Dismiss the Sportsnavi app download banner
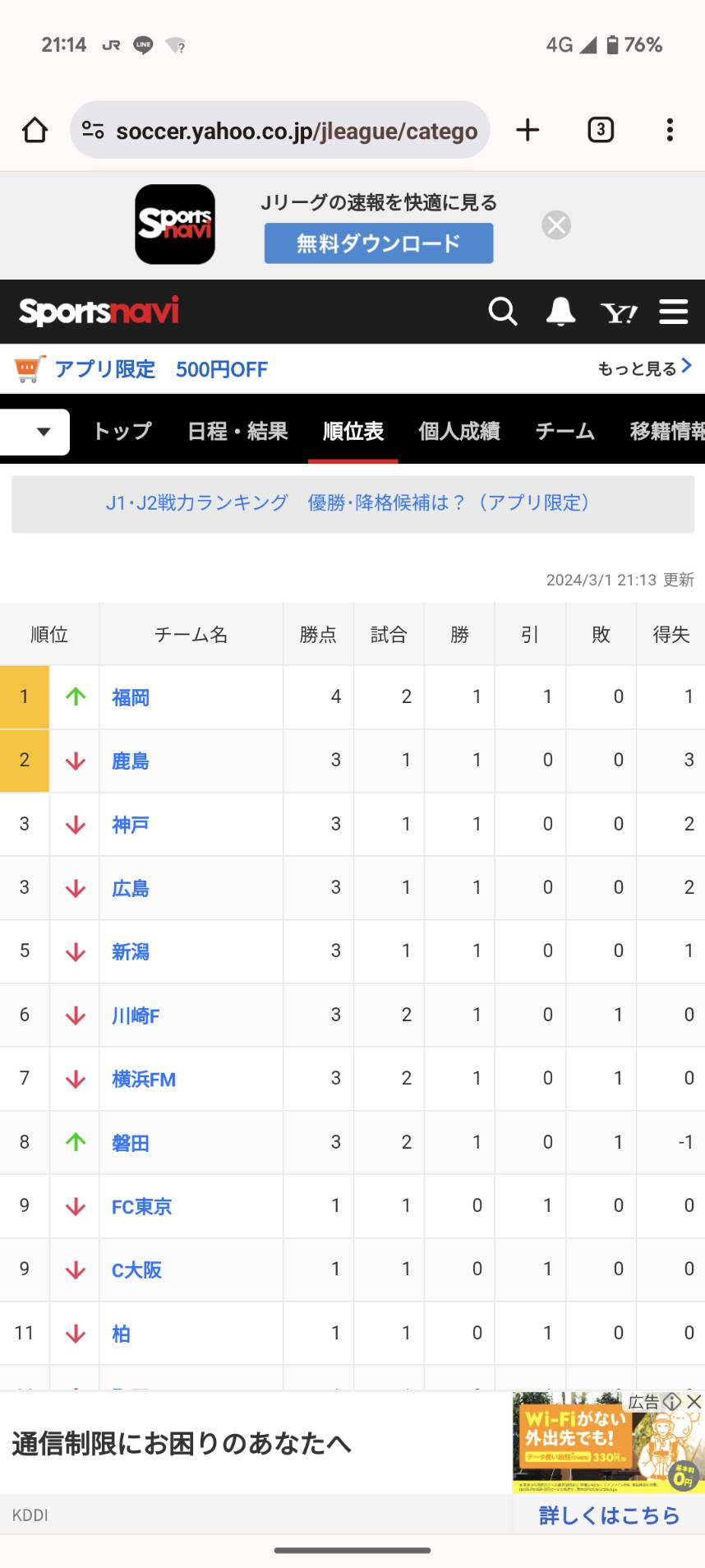The height and width of the screenshot is (1568, 705). pos(556,224)
